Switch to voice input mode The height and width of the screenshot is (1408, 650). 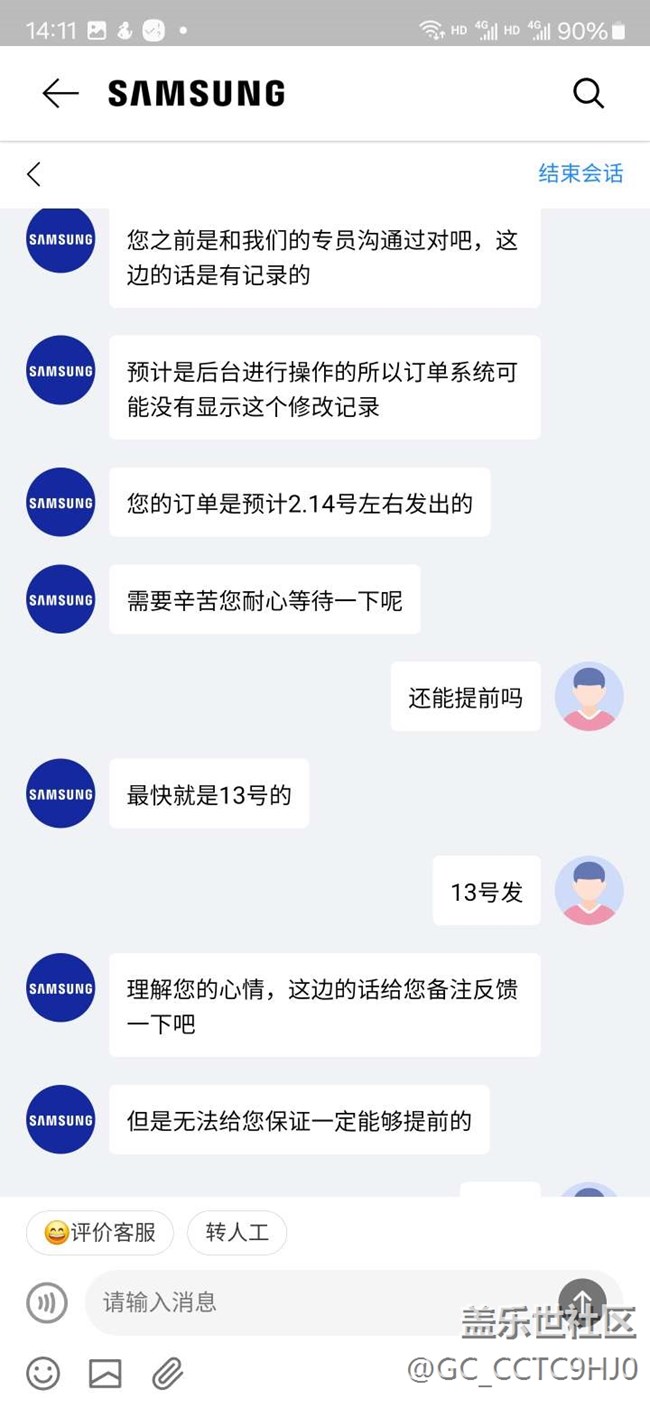(46, 1302)
